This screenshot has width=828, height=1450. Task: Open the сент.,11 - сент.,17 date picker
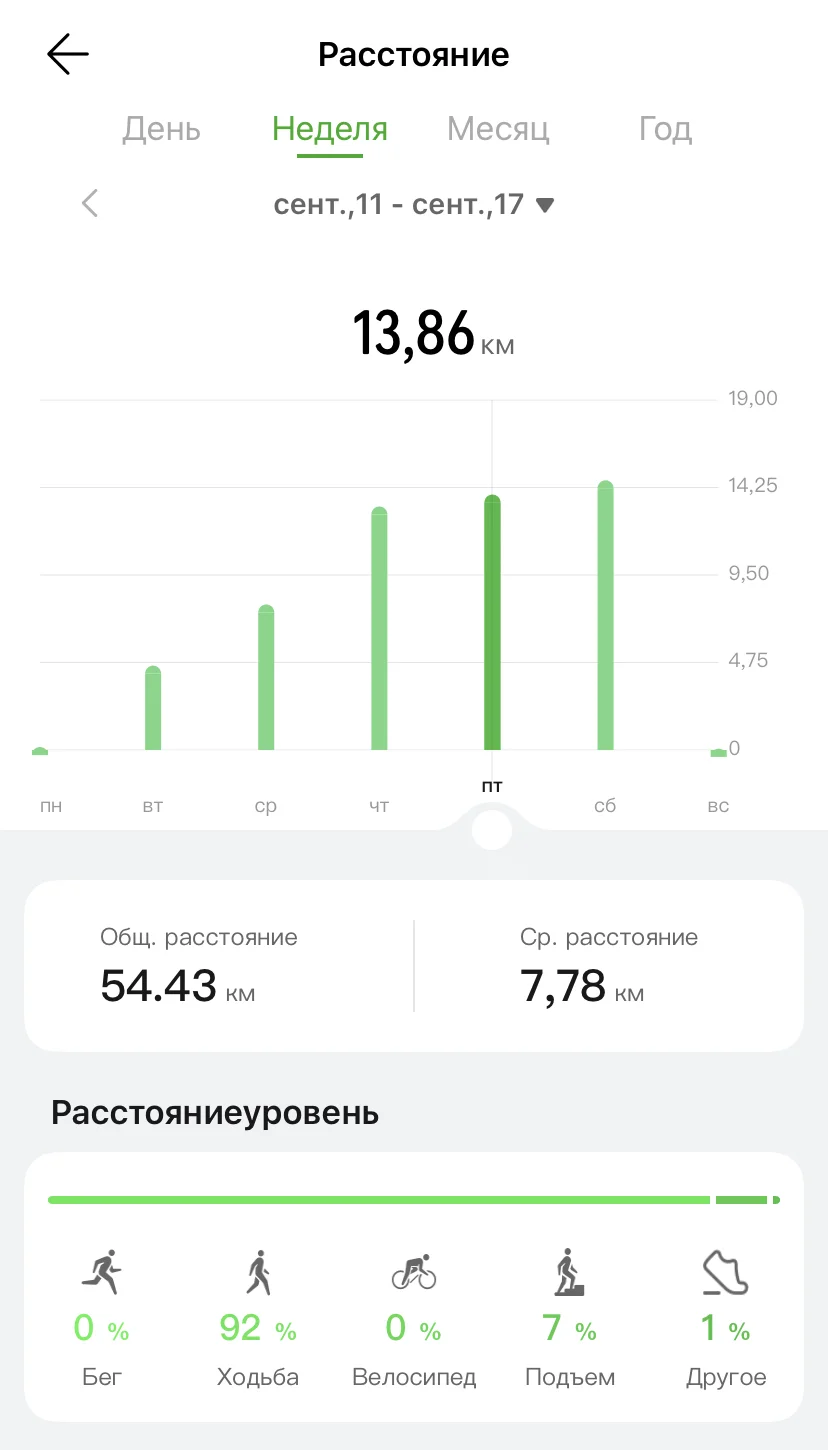pyautogui.click(x=413, y=205)
